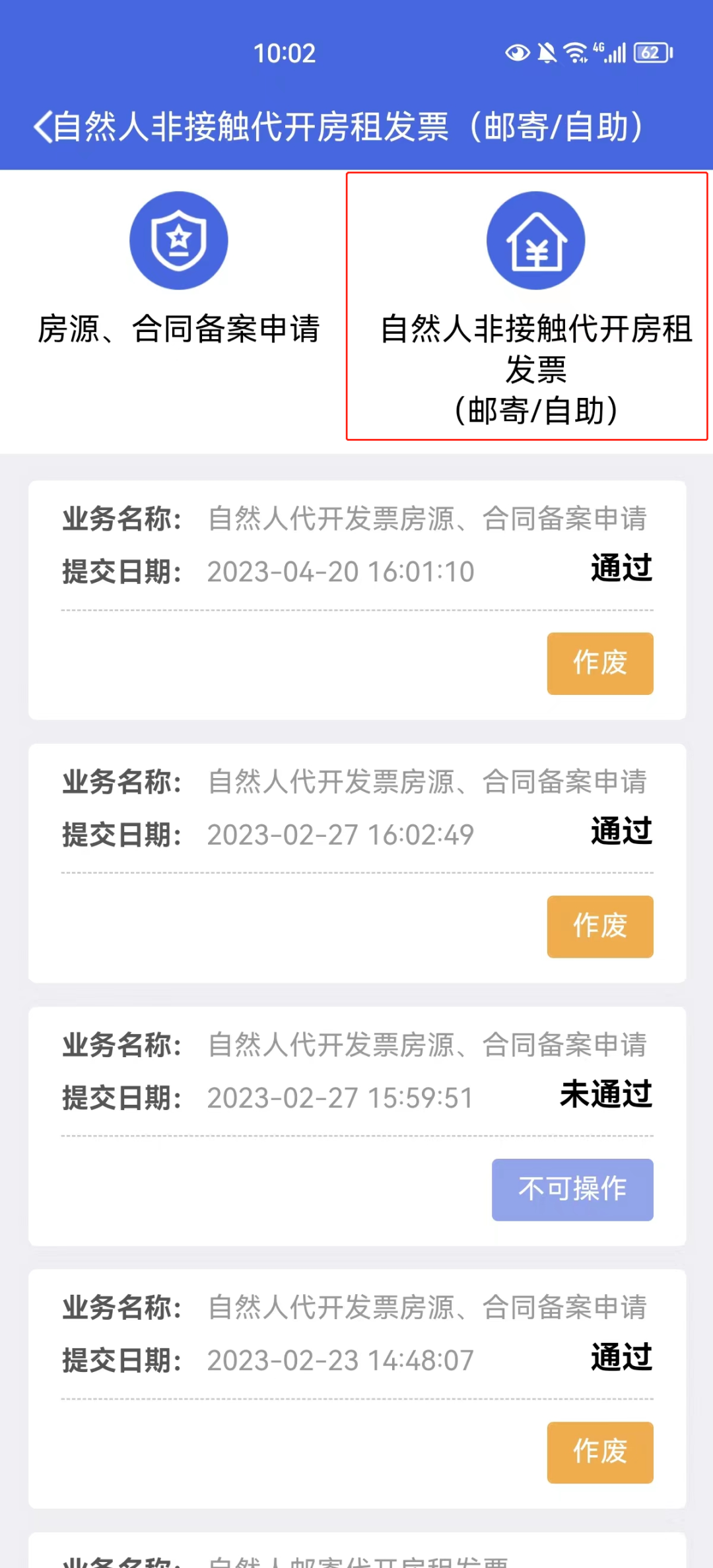713x1568 pixels.
Task: Tap 作废 for the 2023-02-23 14:48:07 record
Action: pyautogui.click(x=600, y=1453)
